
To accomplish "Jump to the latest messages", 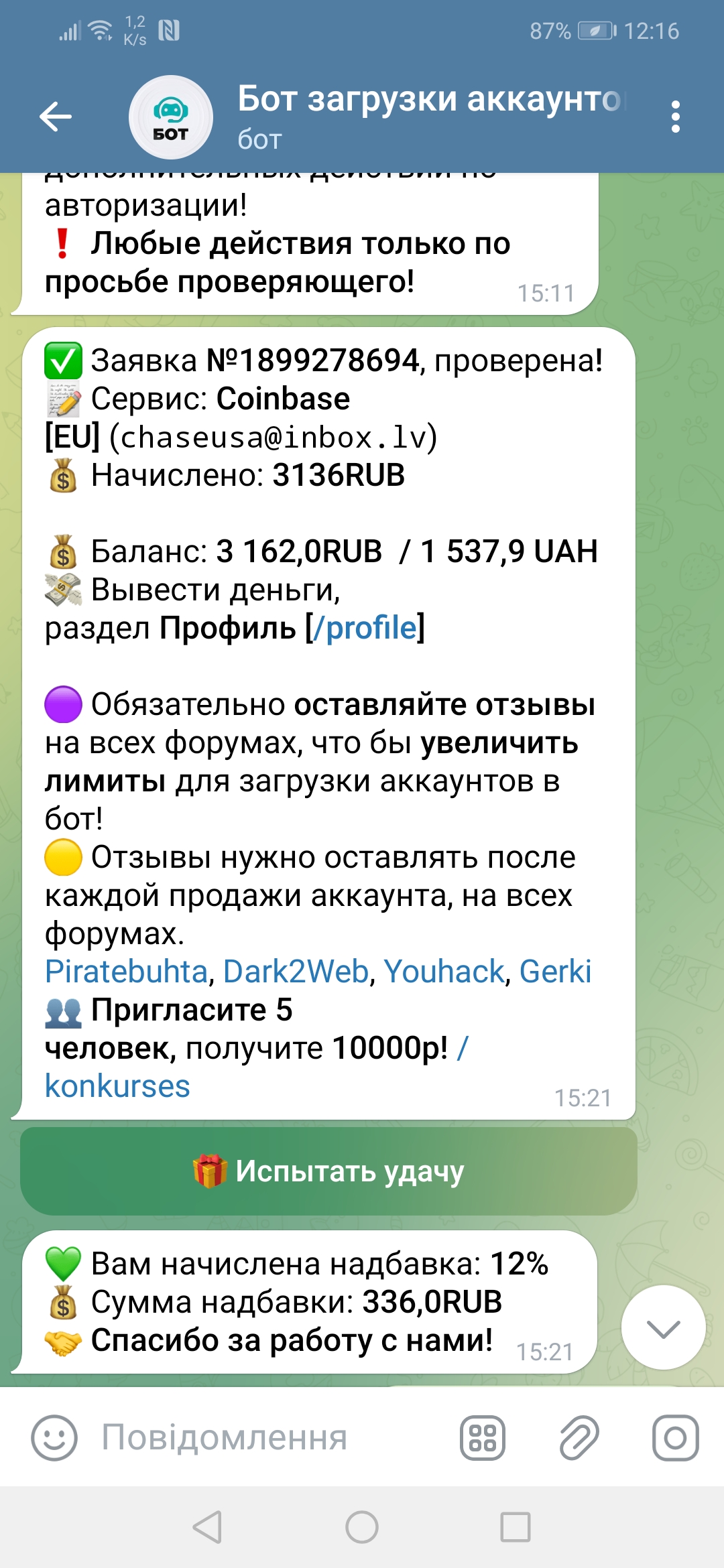I will [x=663, y=1327].
